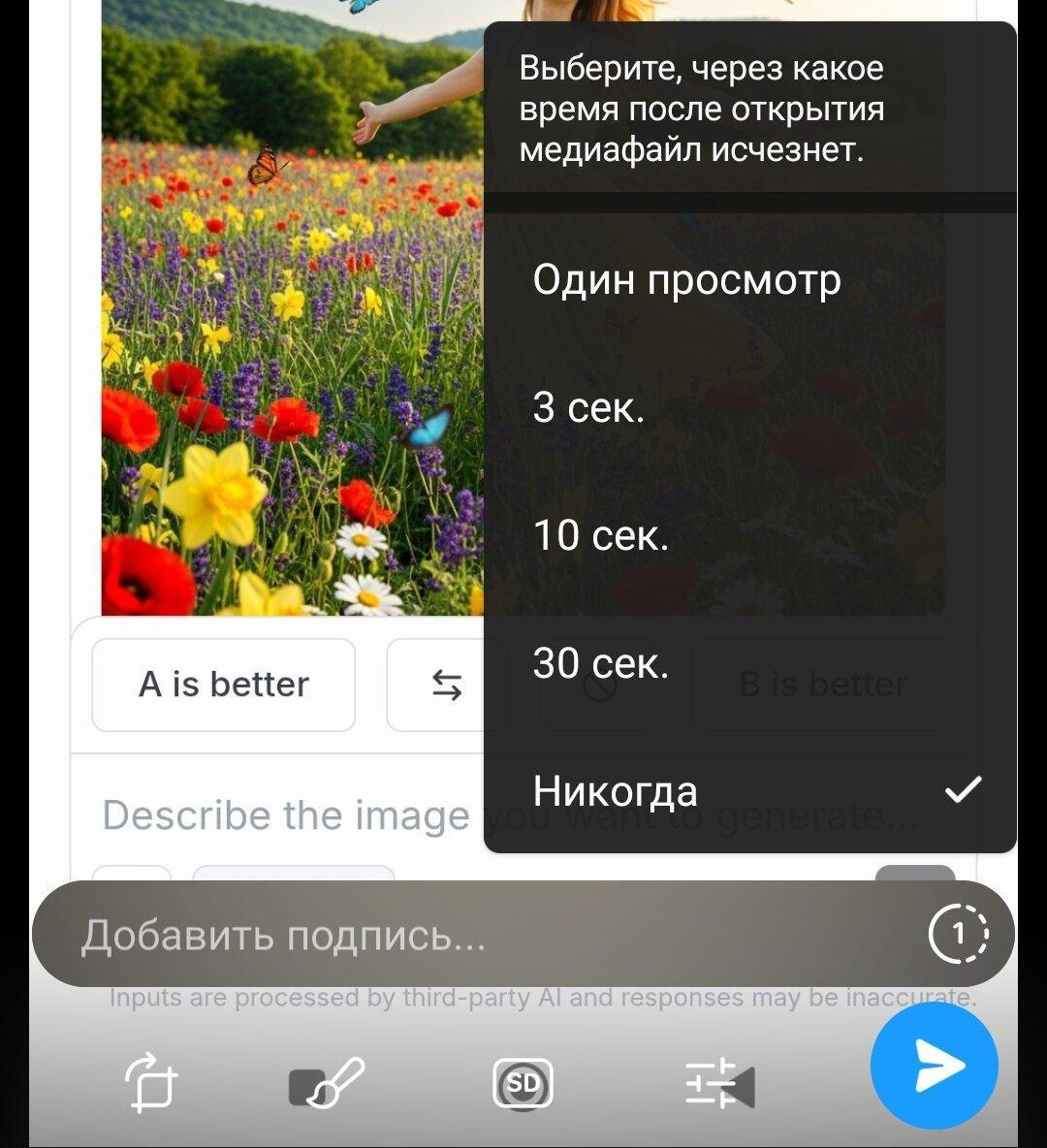Select 'Никогда' to keep the media
This screenshot has width=1047, height=1148.
615,791
